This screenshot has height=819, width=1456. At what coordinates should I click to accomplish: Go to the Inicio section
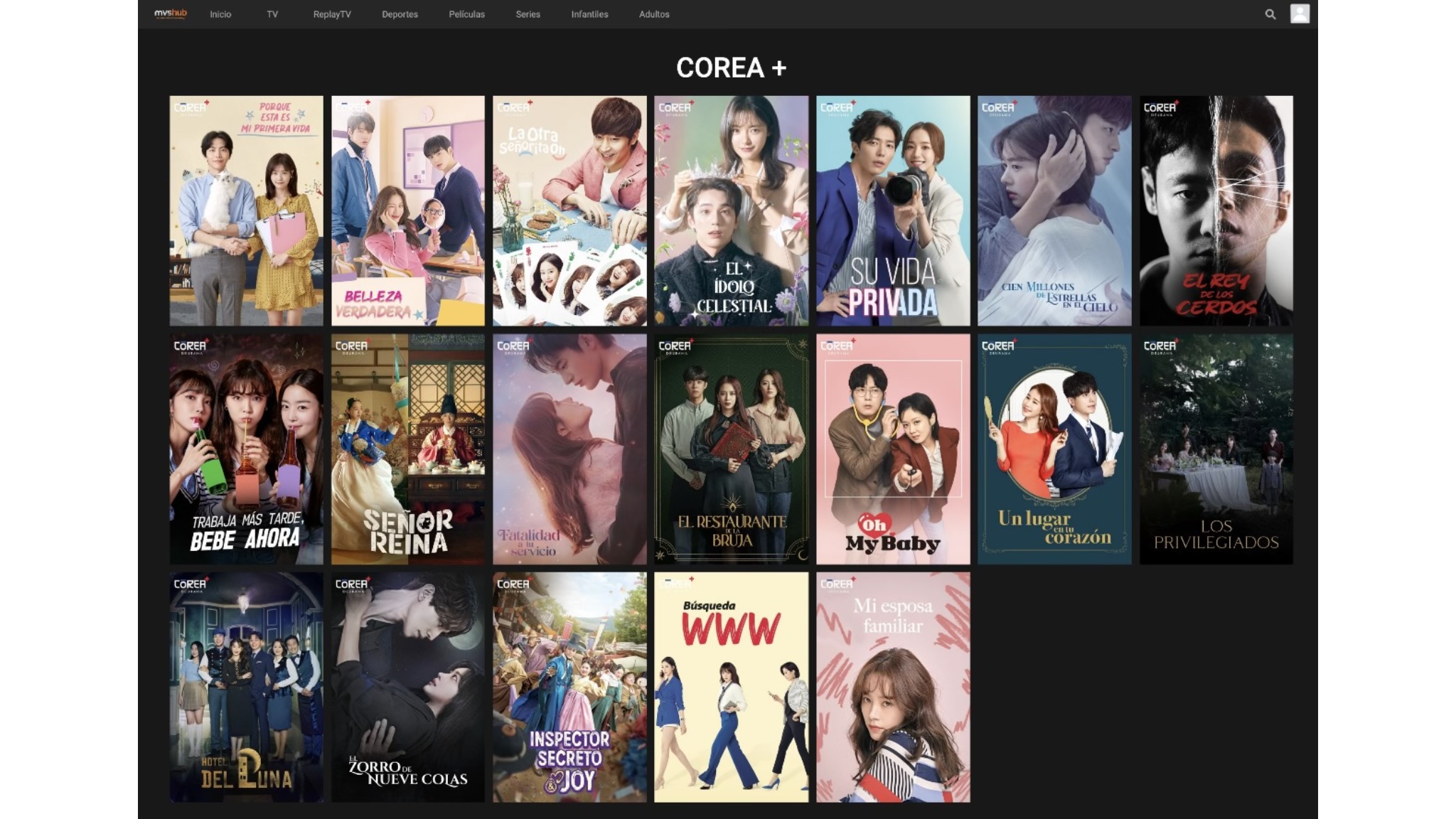(220, 14)
